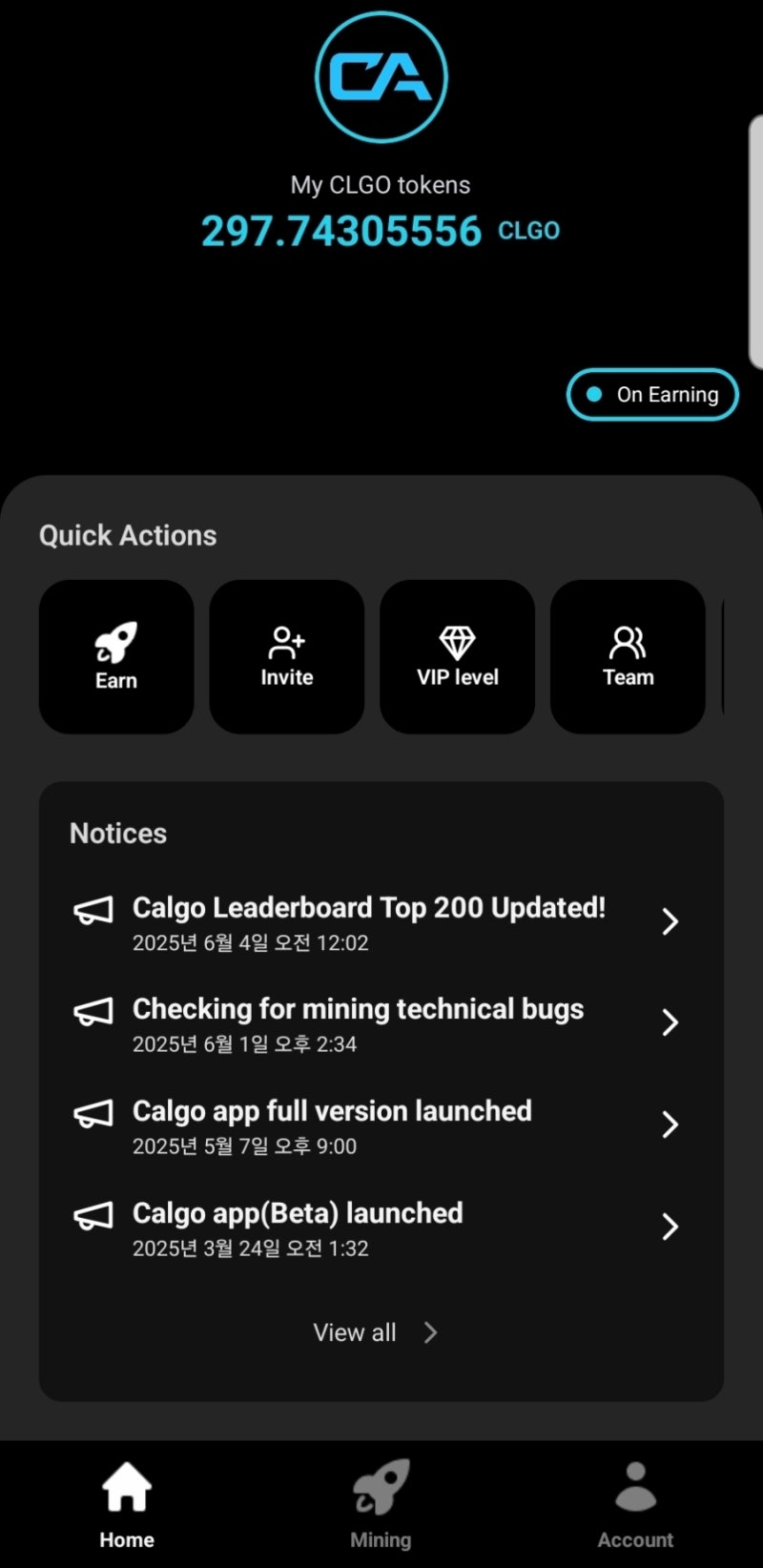This screenshot has width=763, height=1568.
Task: Open the Earn quick action
Action: [116, 657]
